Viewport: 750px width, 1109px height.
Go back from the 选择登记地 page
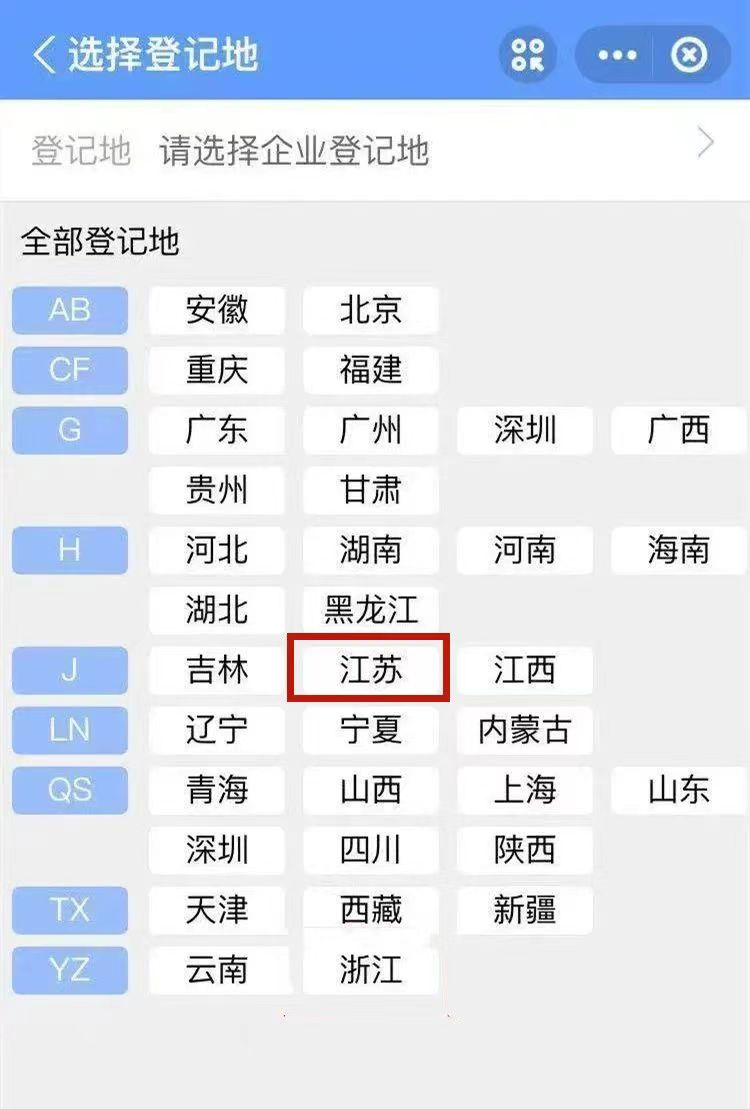click(x=43, y=54)
